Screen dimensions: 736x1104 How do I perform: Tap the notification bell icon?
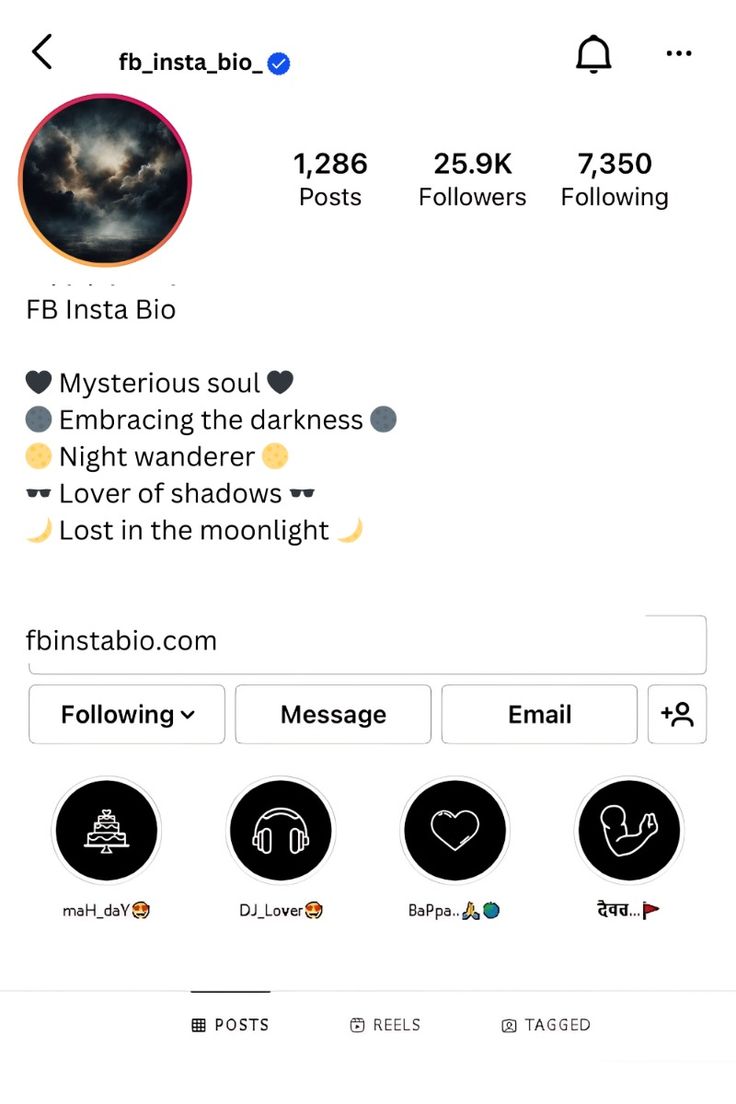pos(594,53)
